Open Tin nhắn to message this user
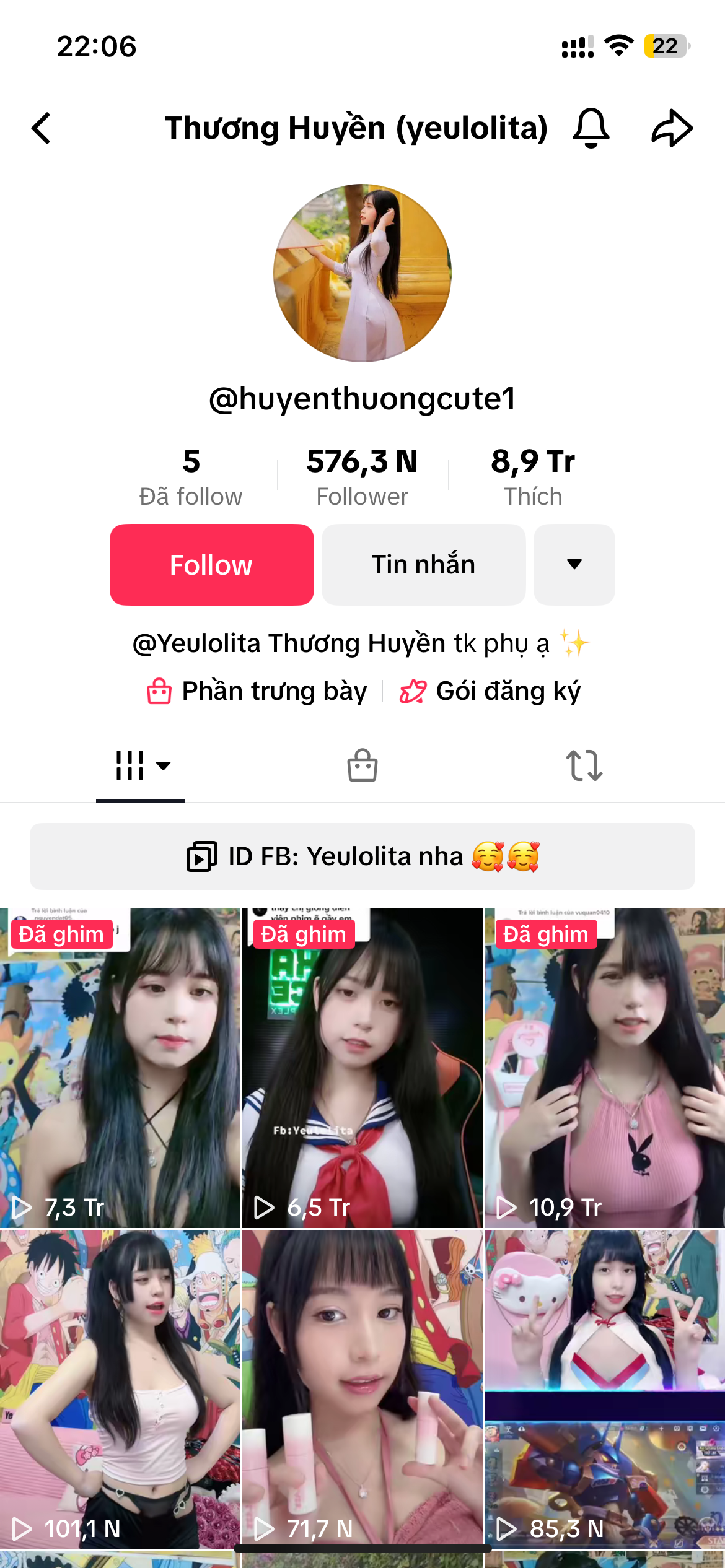The height and width of the screenshot is (1568, 725). pos(423,565)
